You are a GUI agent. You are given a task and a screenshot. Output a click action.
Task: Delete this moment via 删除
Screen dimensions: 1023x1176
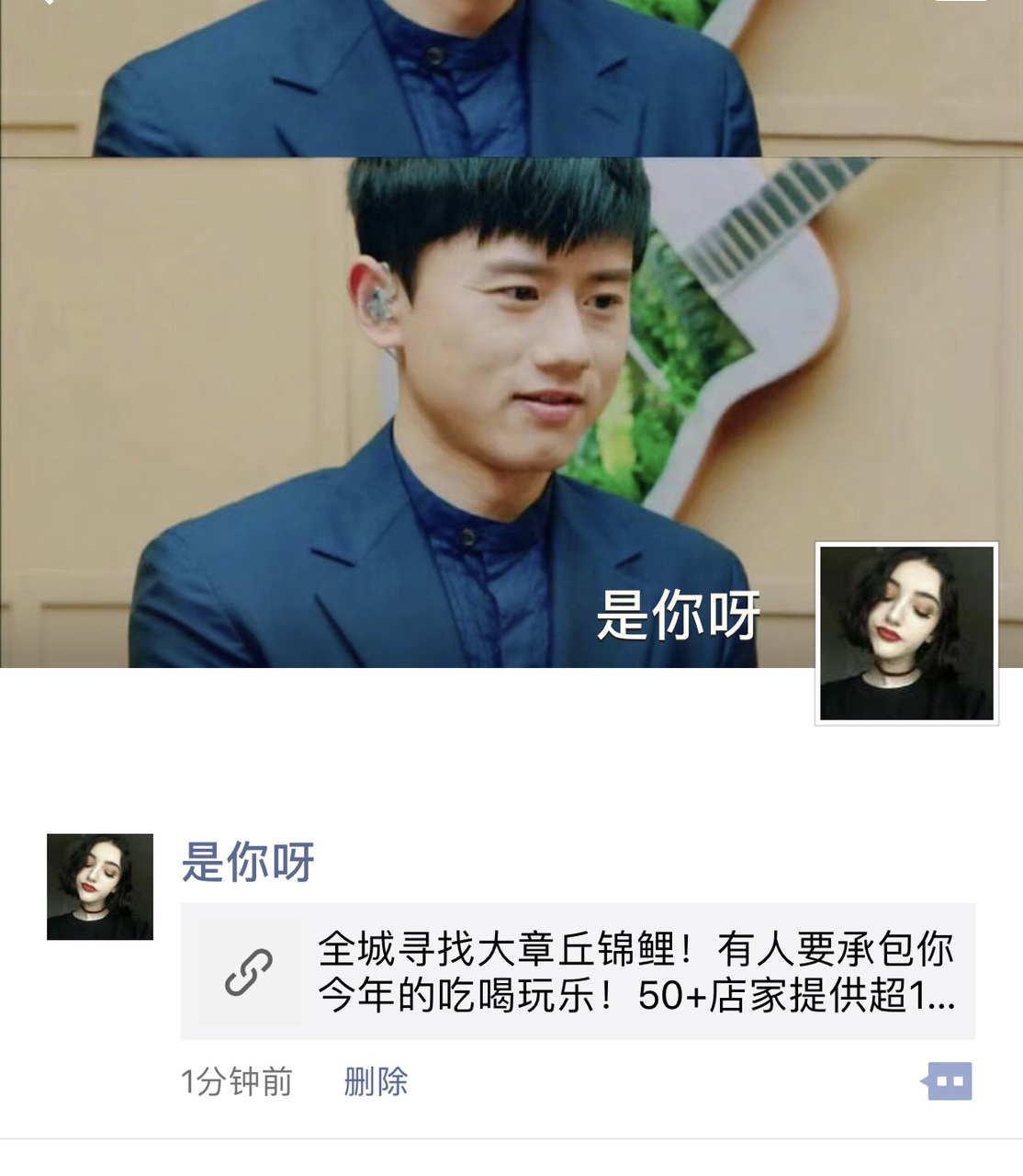point(376,1081)
